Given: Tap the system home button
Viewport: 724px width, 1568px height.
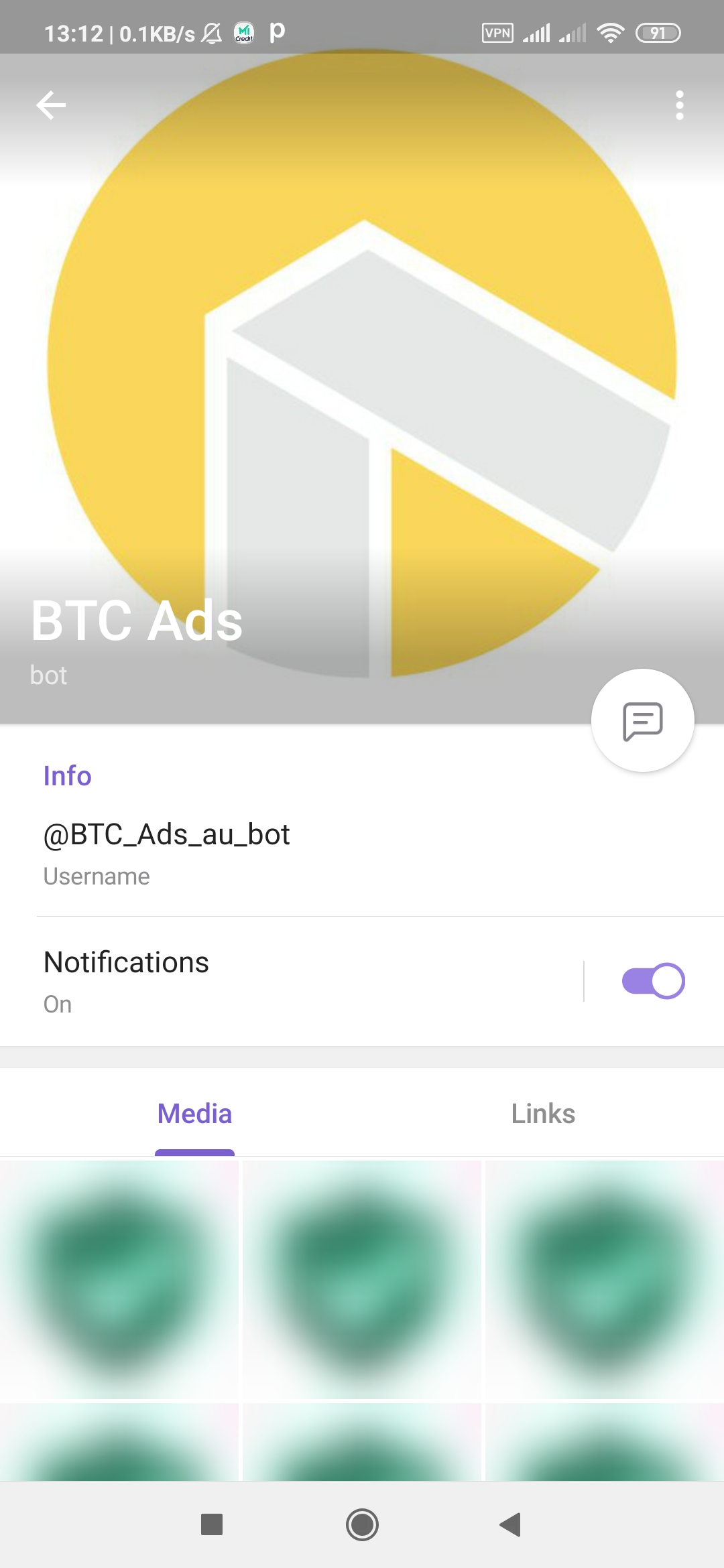Looking at the screenshot, I should [x=362, y=1524].
